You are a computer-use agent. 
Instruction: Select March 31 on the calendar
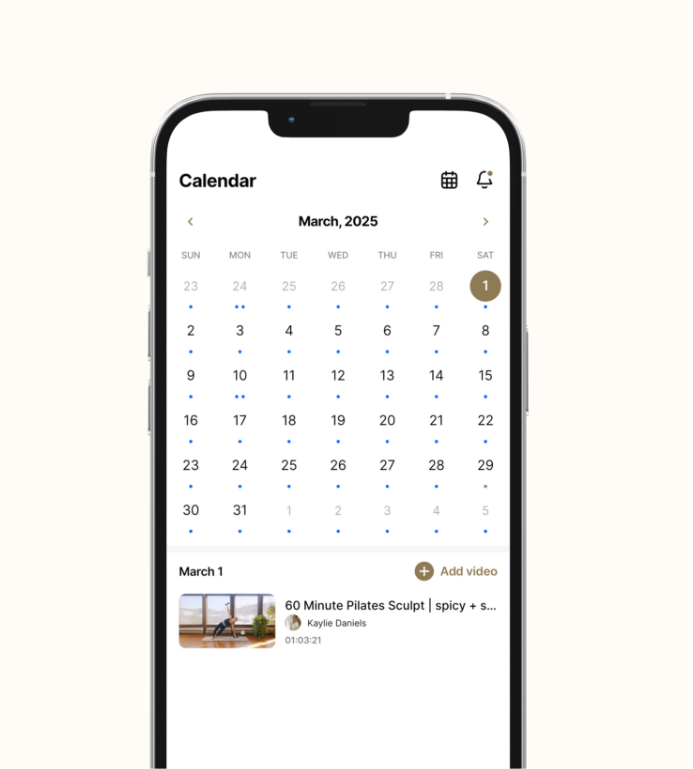240,510
